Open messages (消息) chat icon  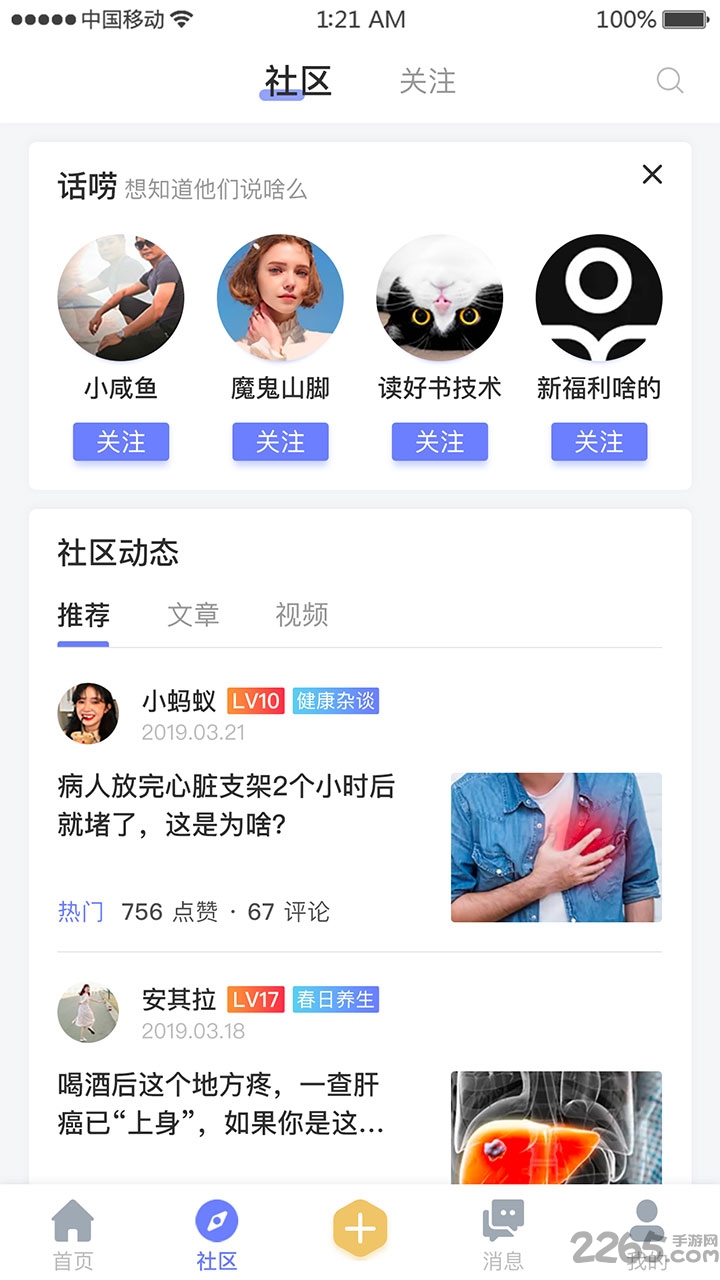504,1222
